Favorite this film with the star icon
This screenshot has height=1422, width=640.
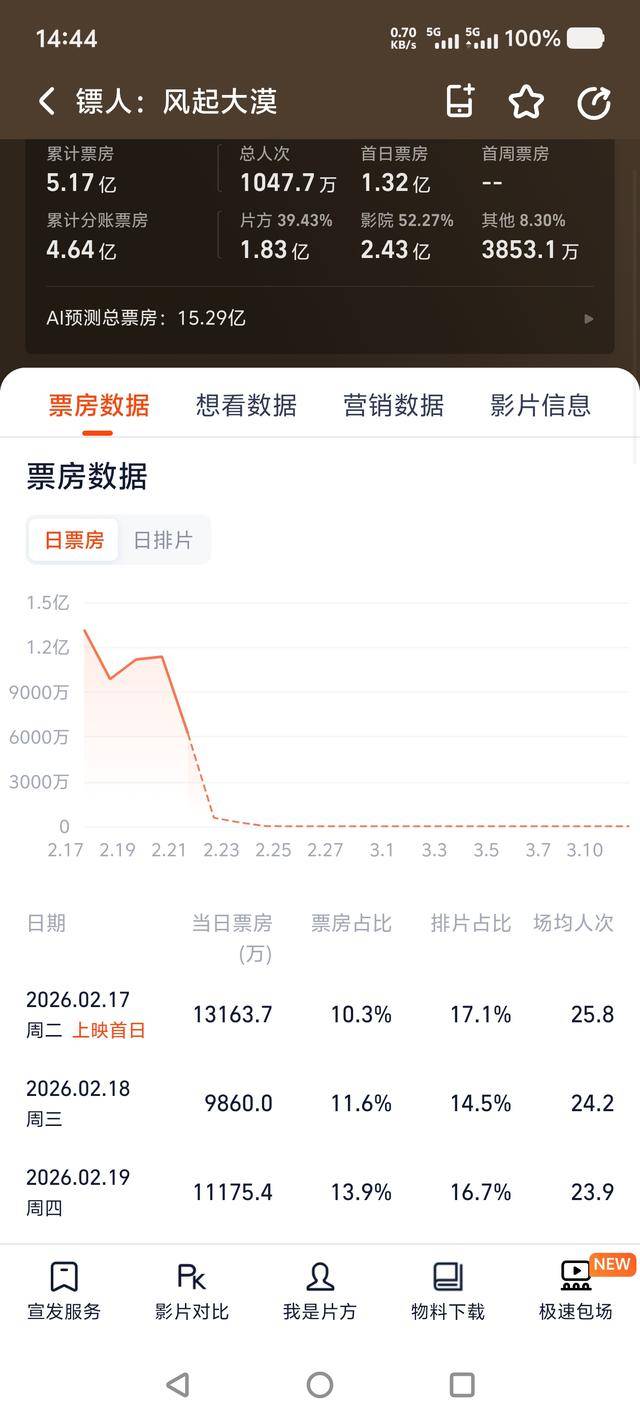point(526,101)
